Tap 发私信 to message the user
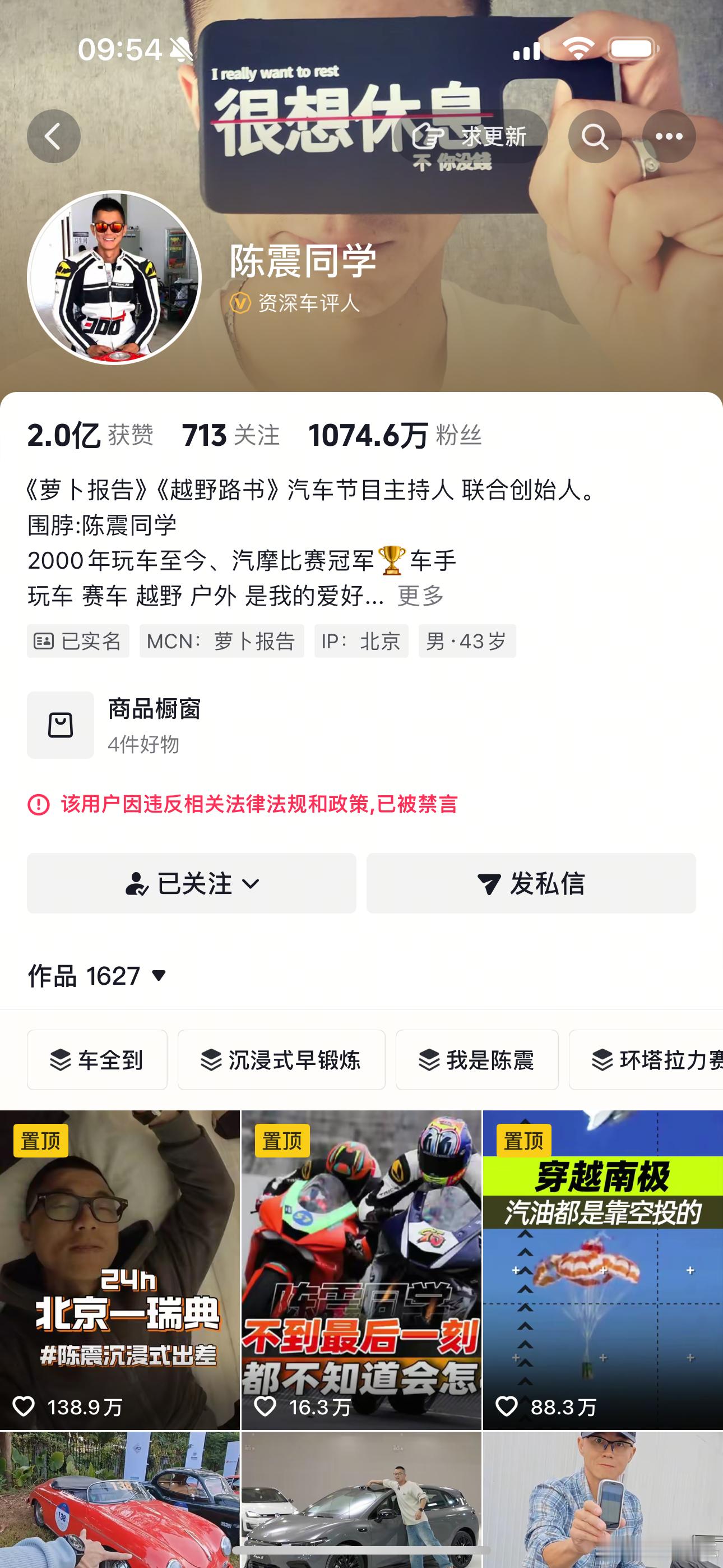 coord(531,884)
